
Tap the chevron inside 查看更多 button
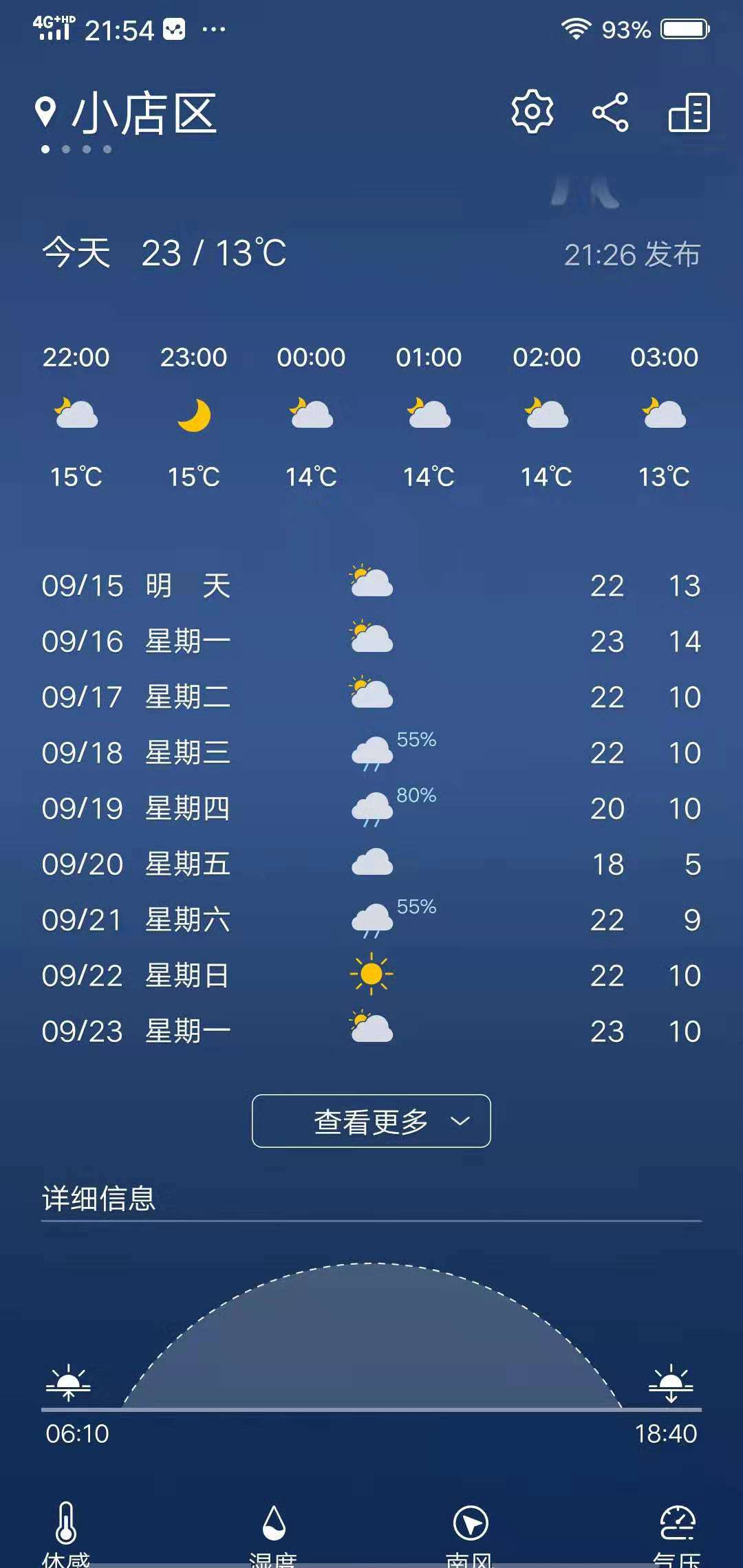(x=460, y=1120)
